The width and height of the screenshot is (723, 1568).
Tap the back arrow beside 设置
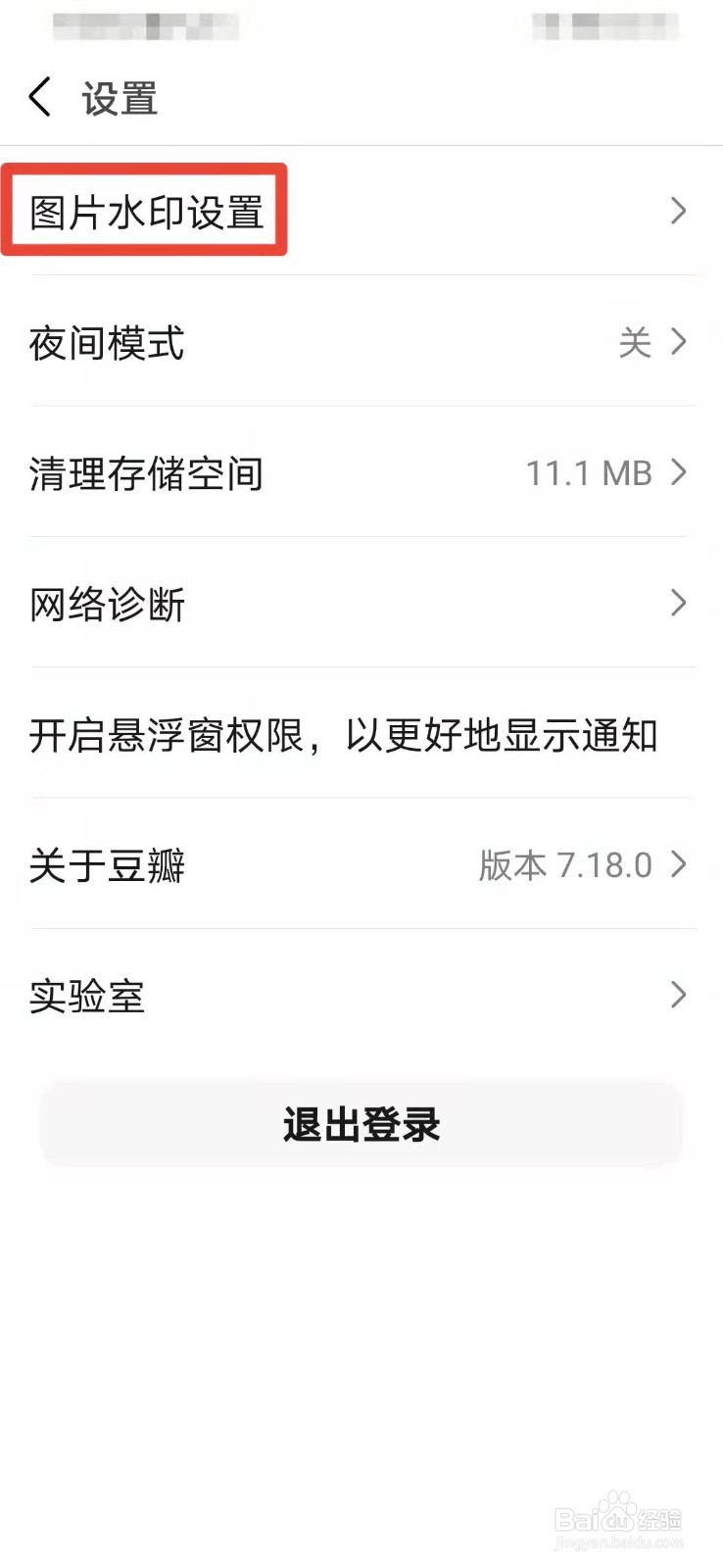pyautogui.click(x=39, y=97)
